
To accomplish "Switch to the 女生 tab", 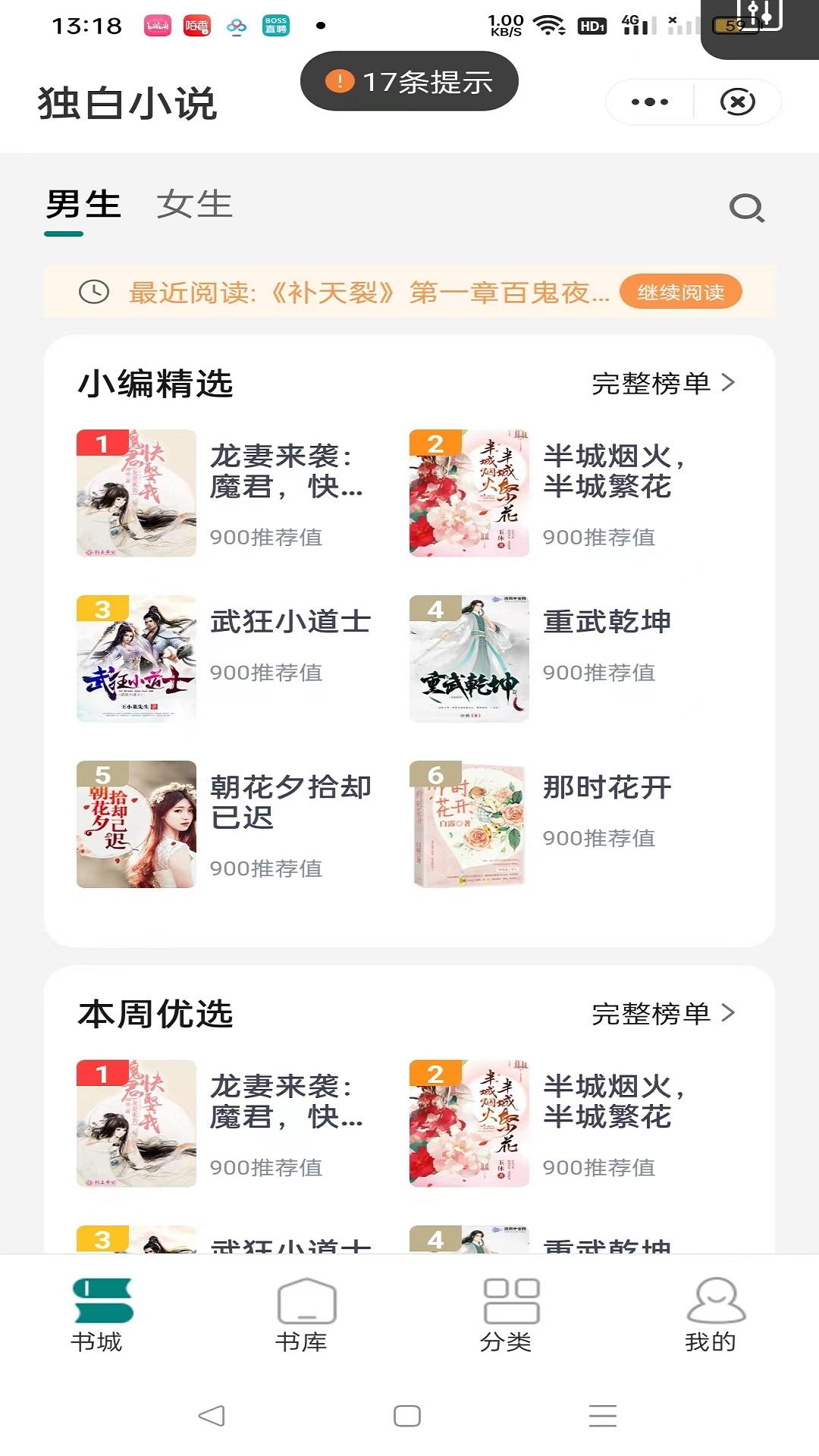I will click(194, 203).
